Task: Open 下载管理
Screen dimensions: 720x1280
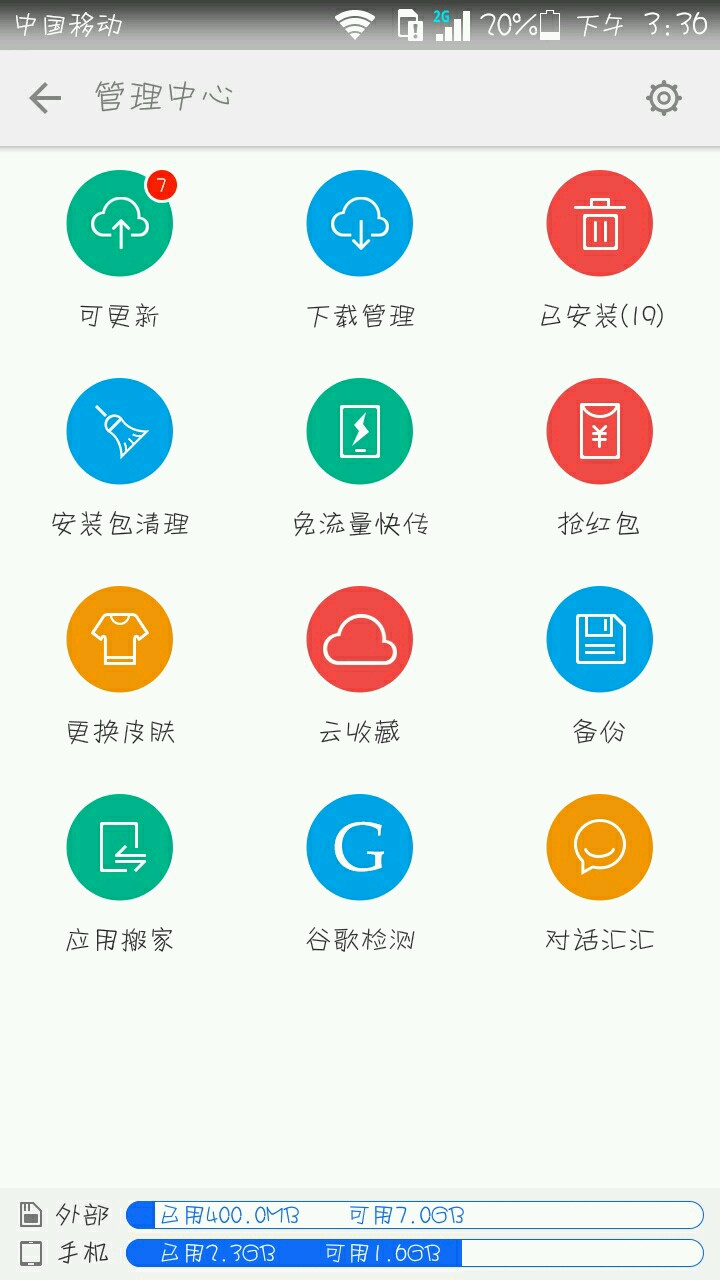Action: point(360,224)
